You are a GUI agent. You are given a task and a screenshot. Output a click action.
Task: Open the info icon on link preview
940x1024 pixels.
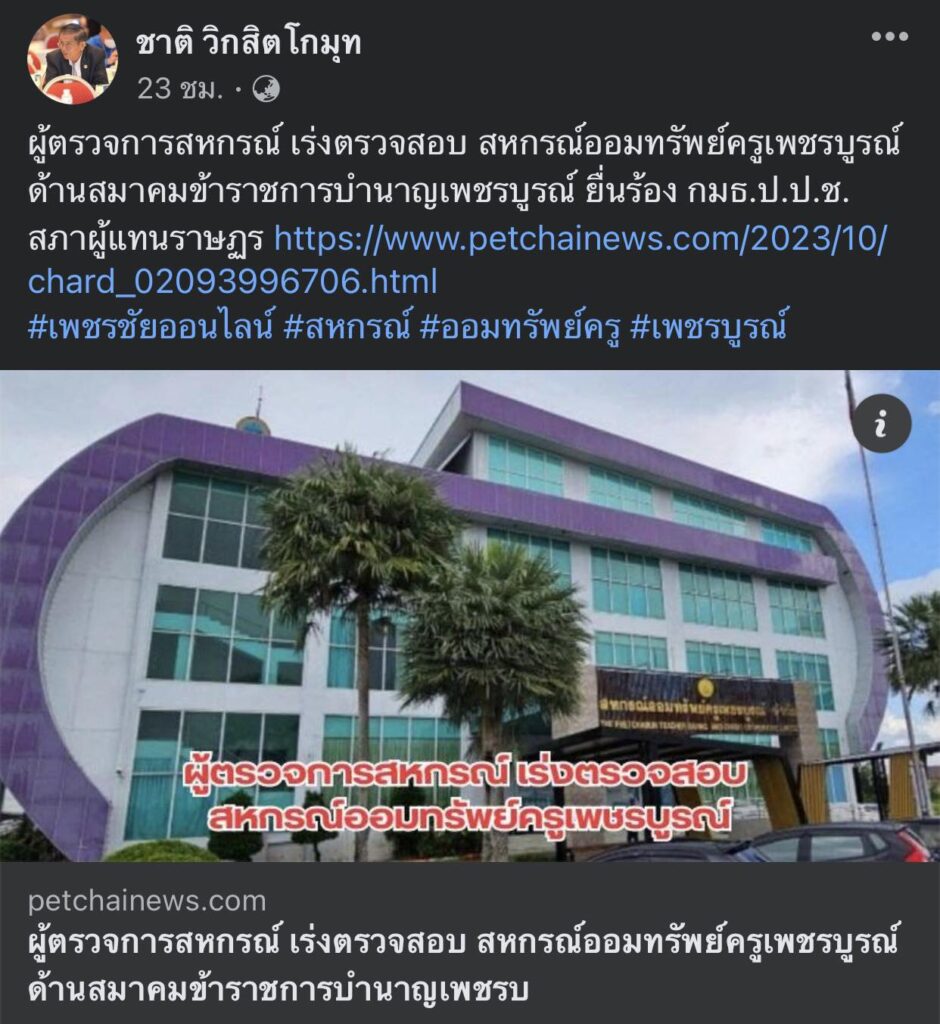(x=881, y=425)
